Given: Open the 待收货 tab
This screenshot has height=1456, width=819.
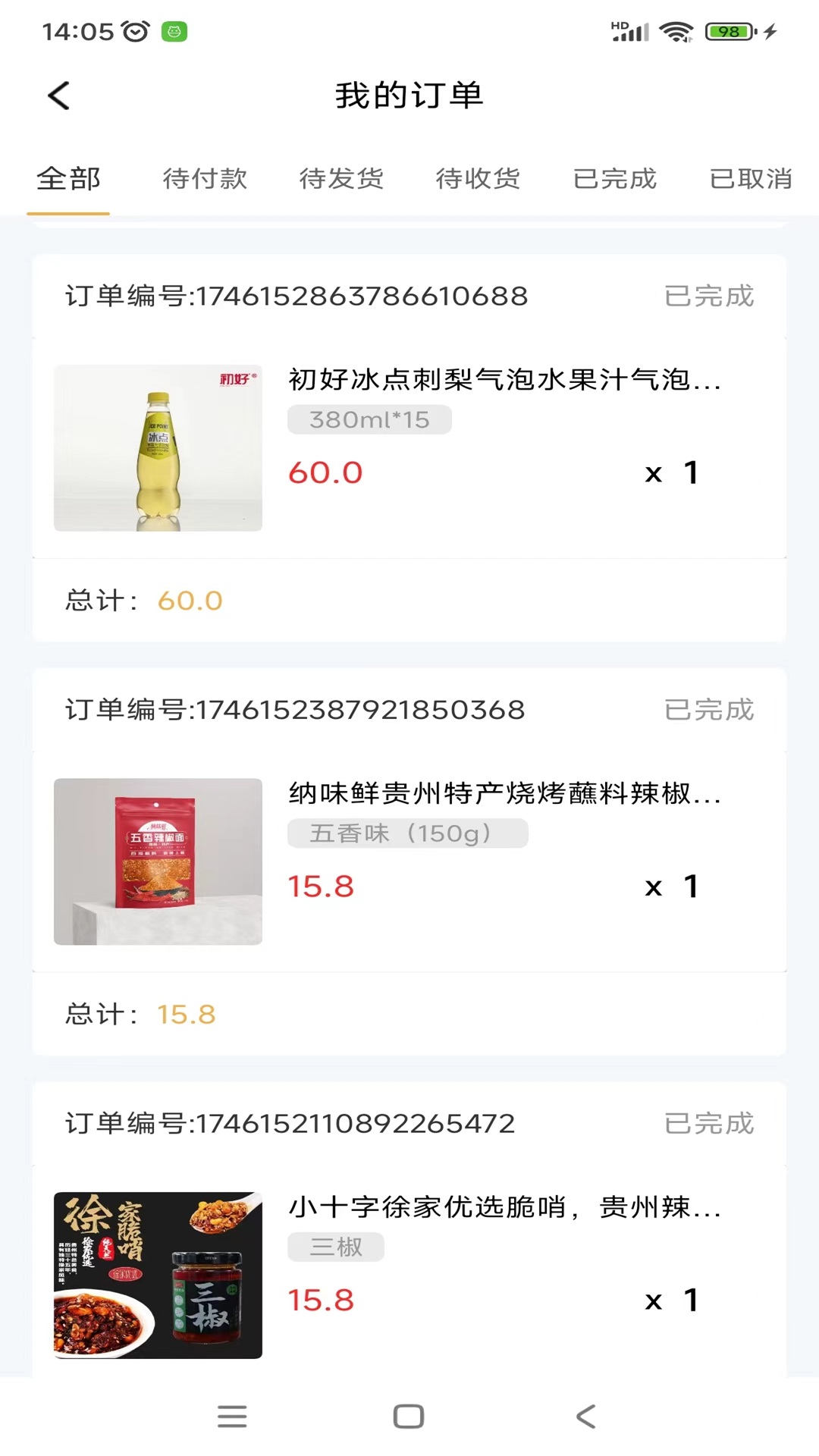Looking at the screenshot, I should click(x=479, y=179).
